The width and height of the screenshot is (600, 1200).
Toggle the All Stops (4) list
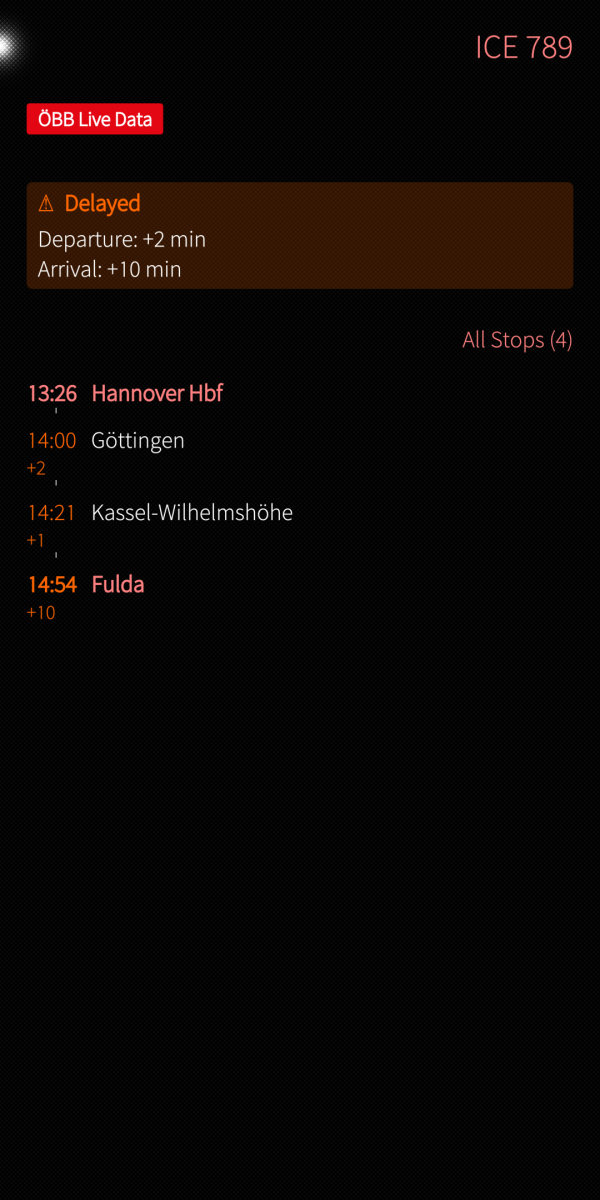(x=517, y=340)
